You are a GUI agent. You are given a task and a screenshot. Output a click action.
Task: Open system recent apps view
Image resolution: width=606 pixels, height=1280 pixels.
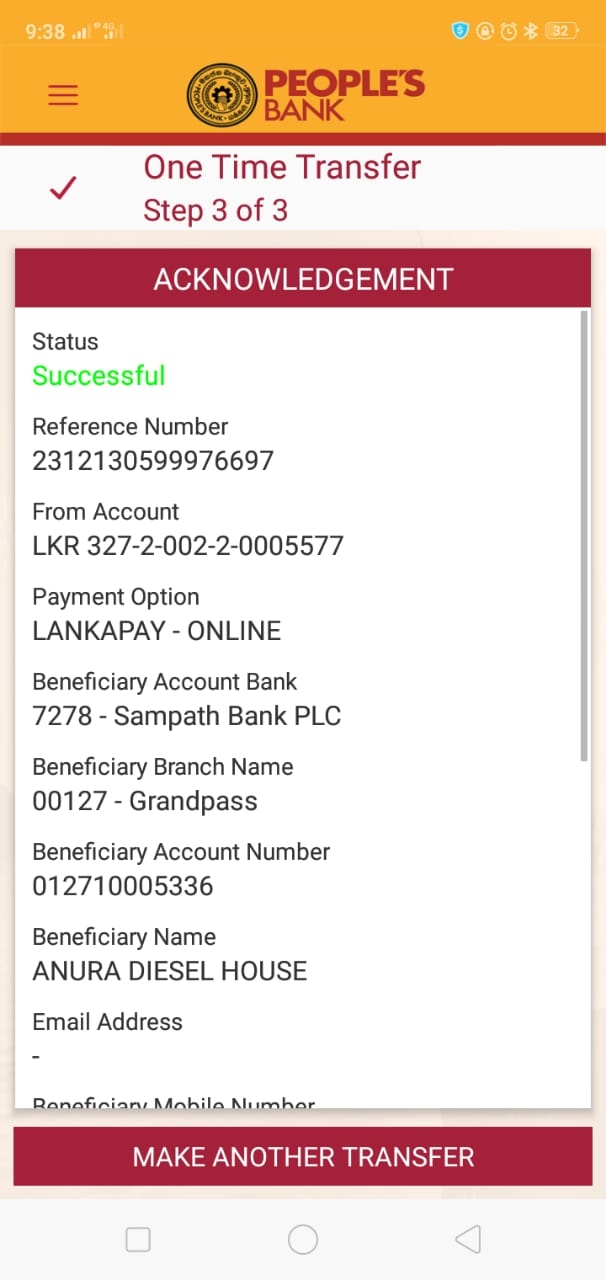(138, 1240)
